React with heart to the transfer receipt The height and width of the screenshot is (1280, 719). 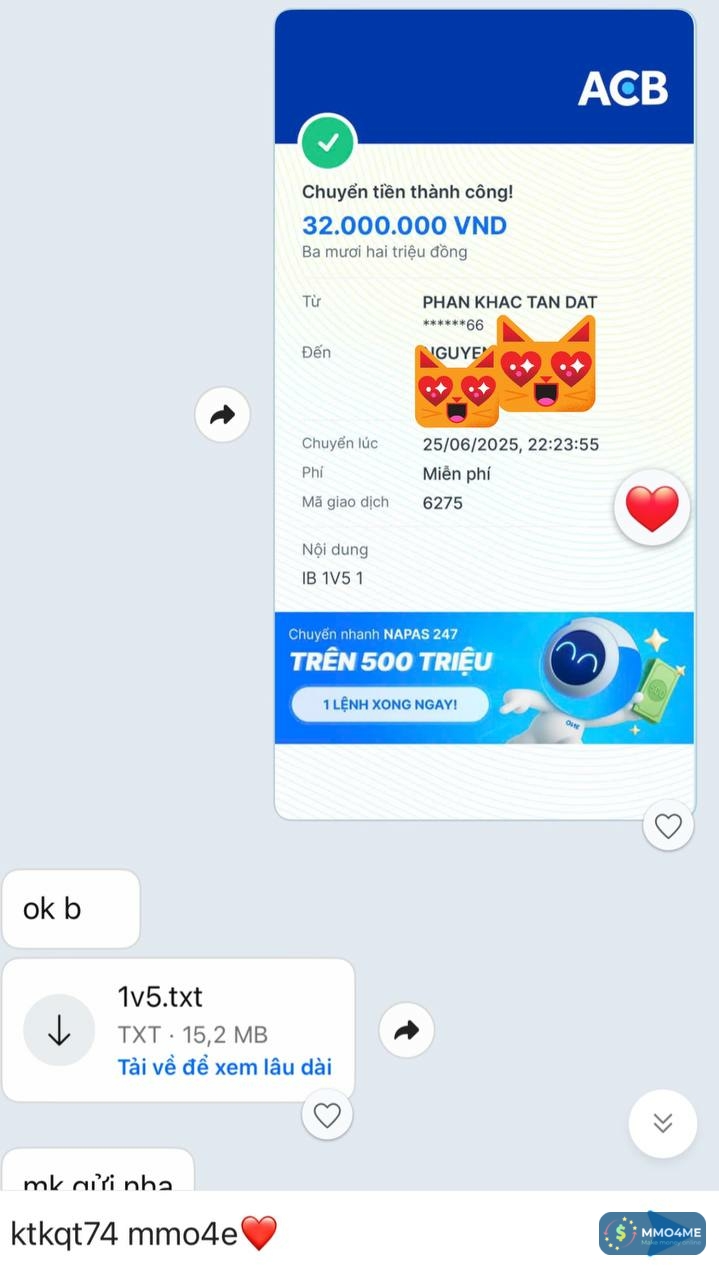(x=667, y=826)
